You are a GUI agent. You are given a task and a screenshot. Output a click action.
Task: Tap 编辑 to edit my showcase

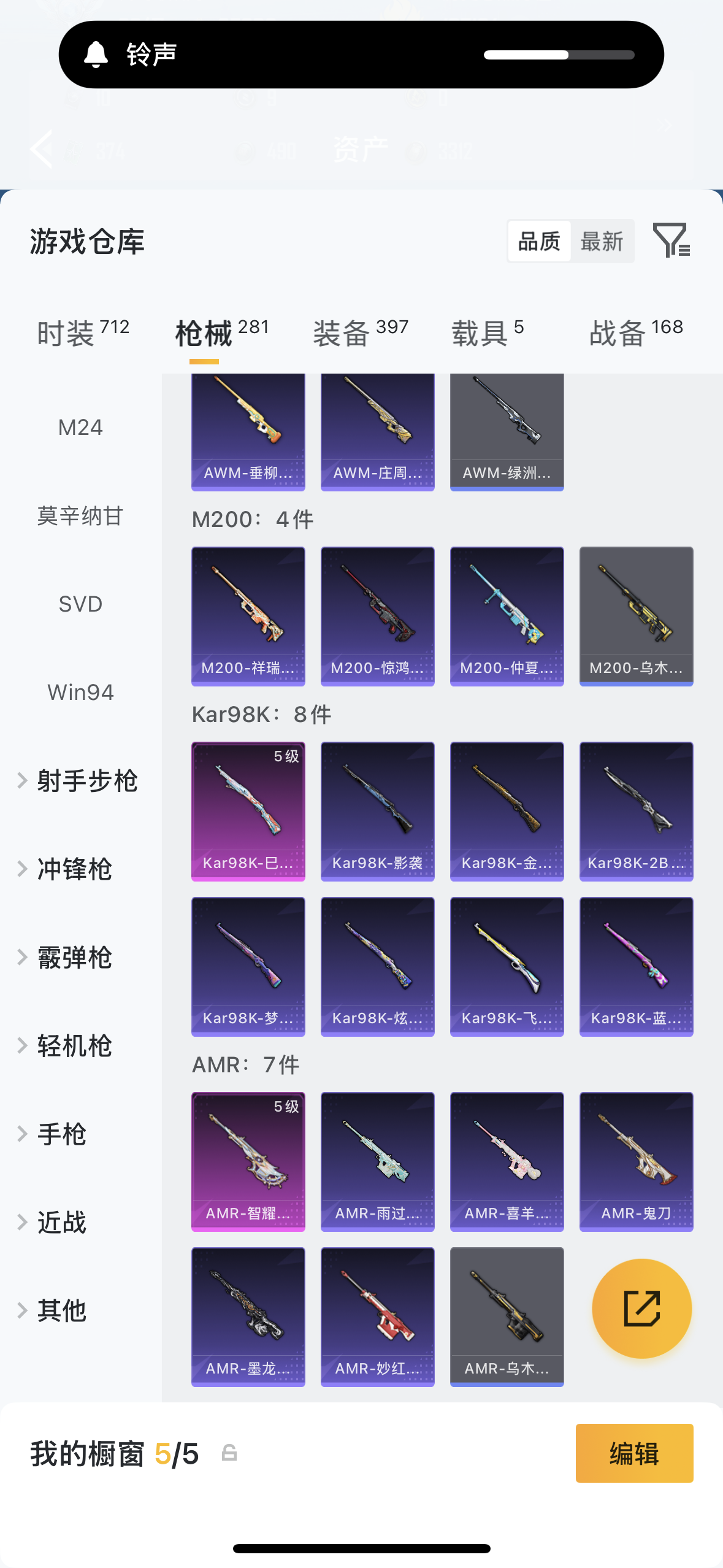[x=634, y=1453]
